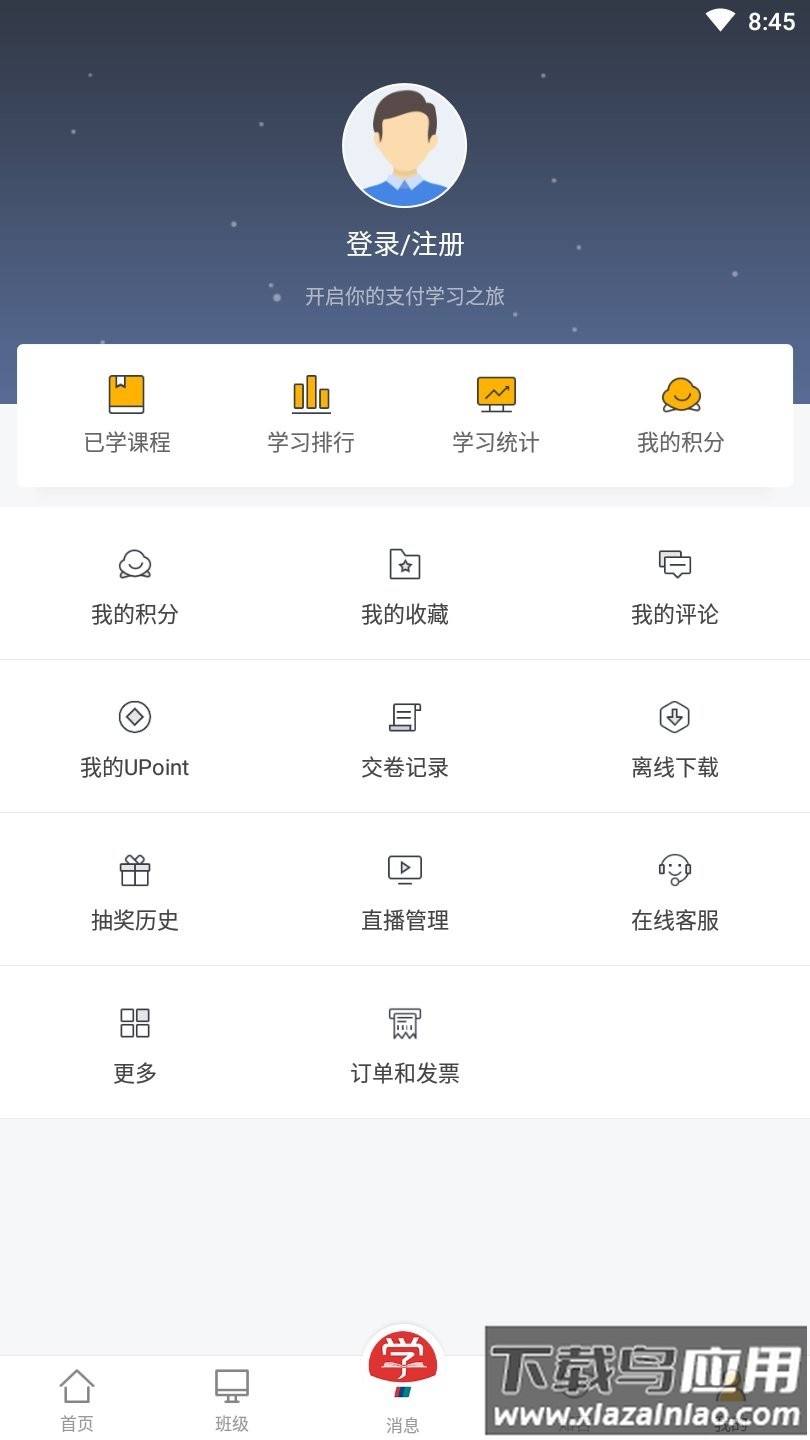The image size is (810, 1440).
Task: Go to 离线下载 offline downloads
Action: click(675, 738)
